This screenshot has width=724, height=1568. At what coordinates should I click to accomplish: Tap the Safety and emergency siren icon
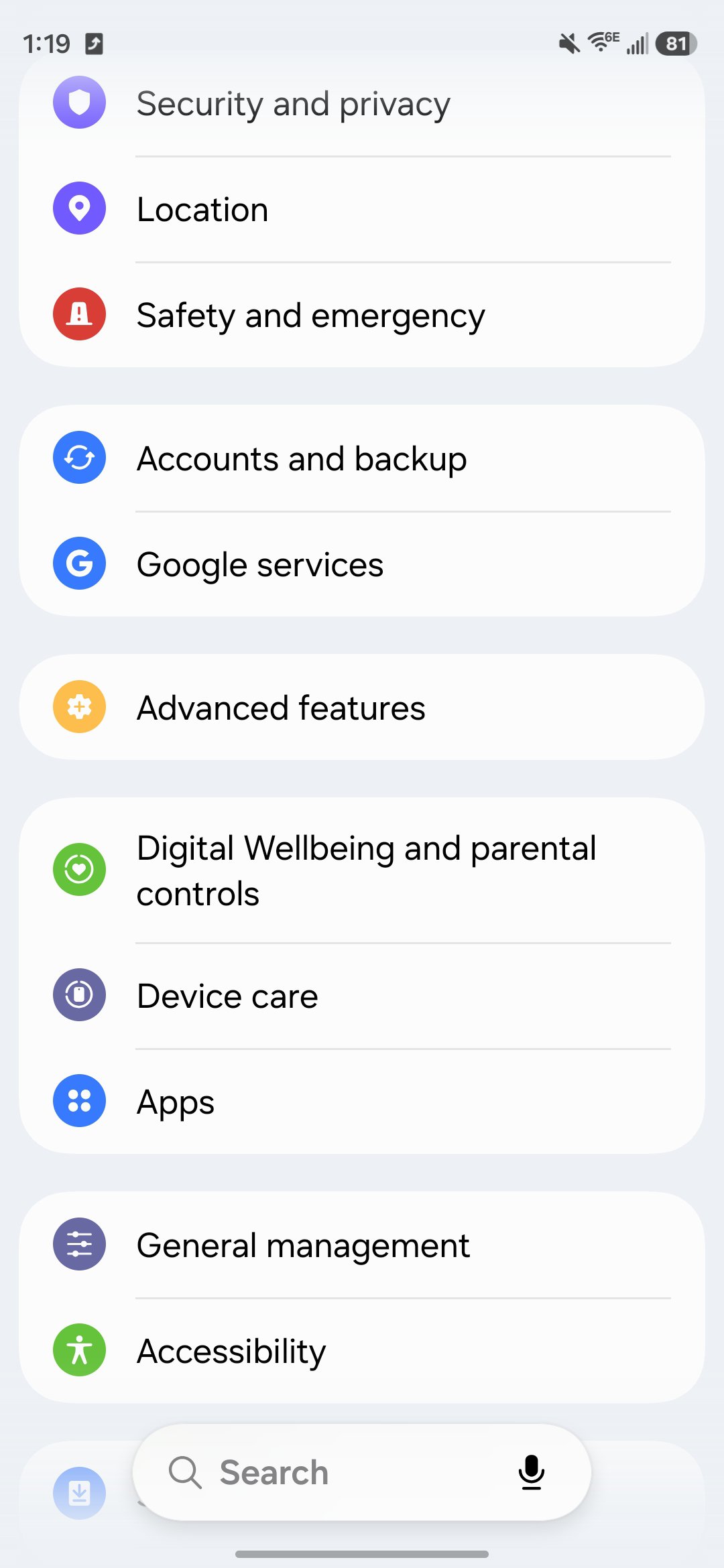[78, 315]
